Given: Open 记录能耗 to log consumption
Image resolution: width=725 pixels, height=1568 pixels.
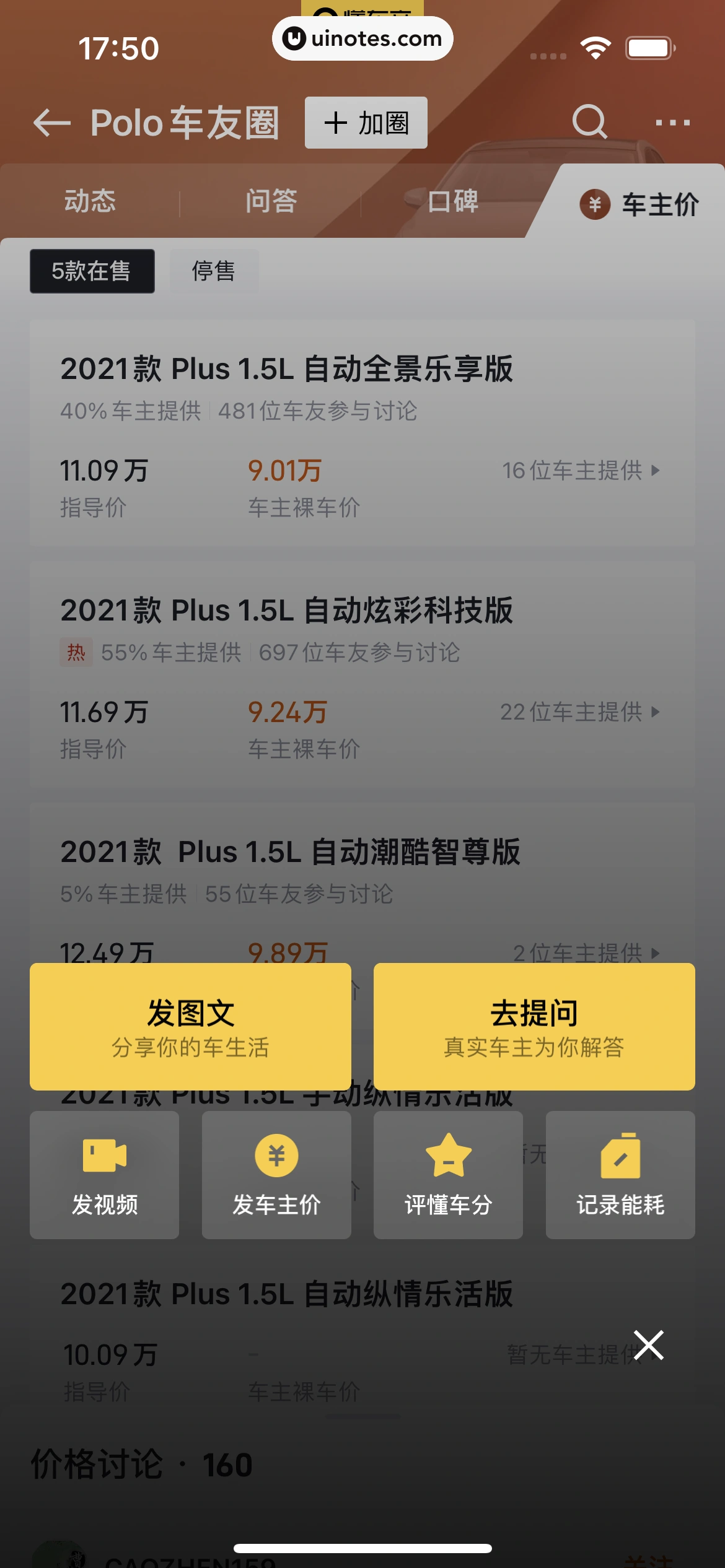Looking at the screenshot, I should click(620, 1174).
